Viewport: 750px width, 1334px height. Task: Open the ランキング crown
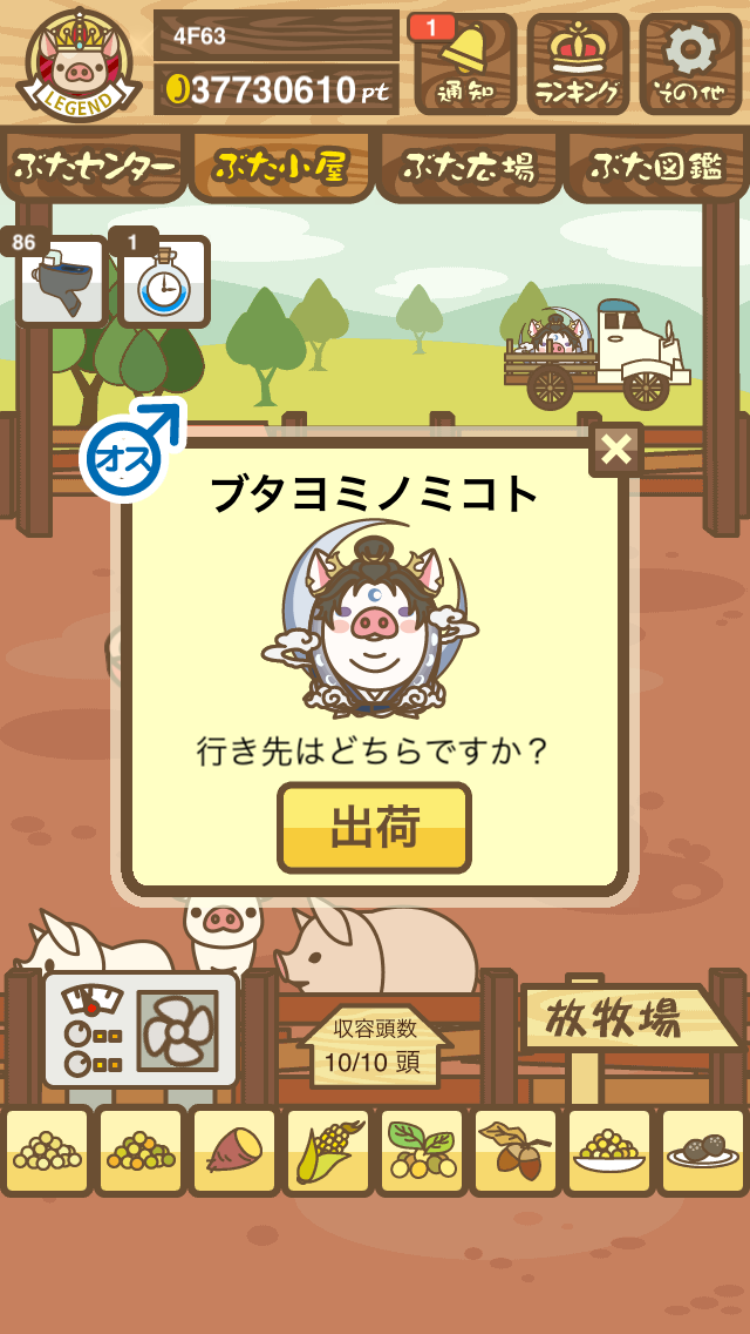coord(578,63)
